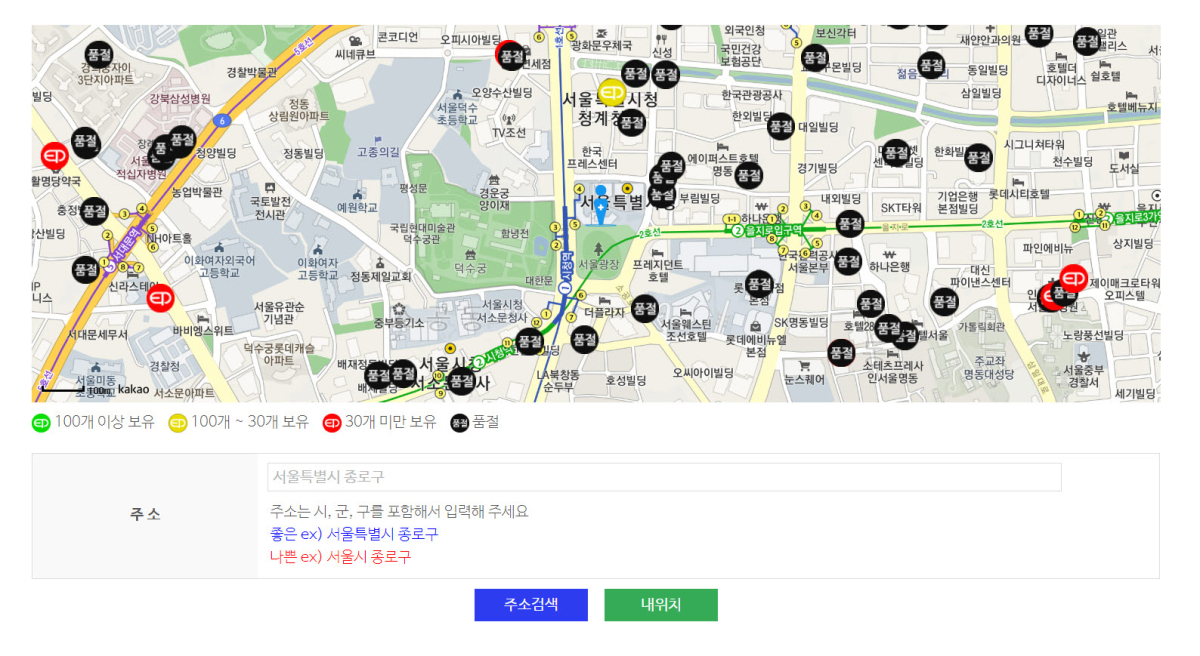Image resolution: width=1200 pixels, height=656 pixels.
Task: Tap the sold-out marker near 한화빌딩
Action: (978, 157)
